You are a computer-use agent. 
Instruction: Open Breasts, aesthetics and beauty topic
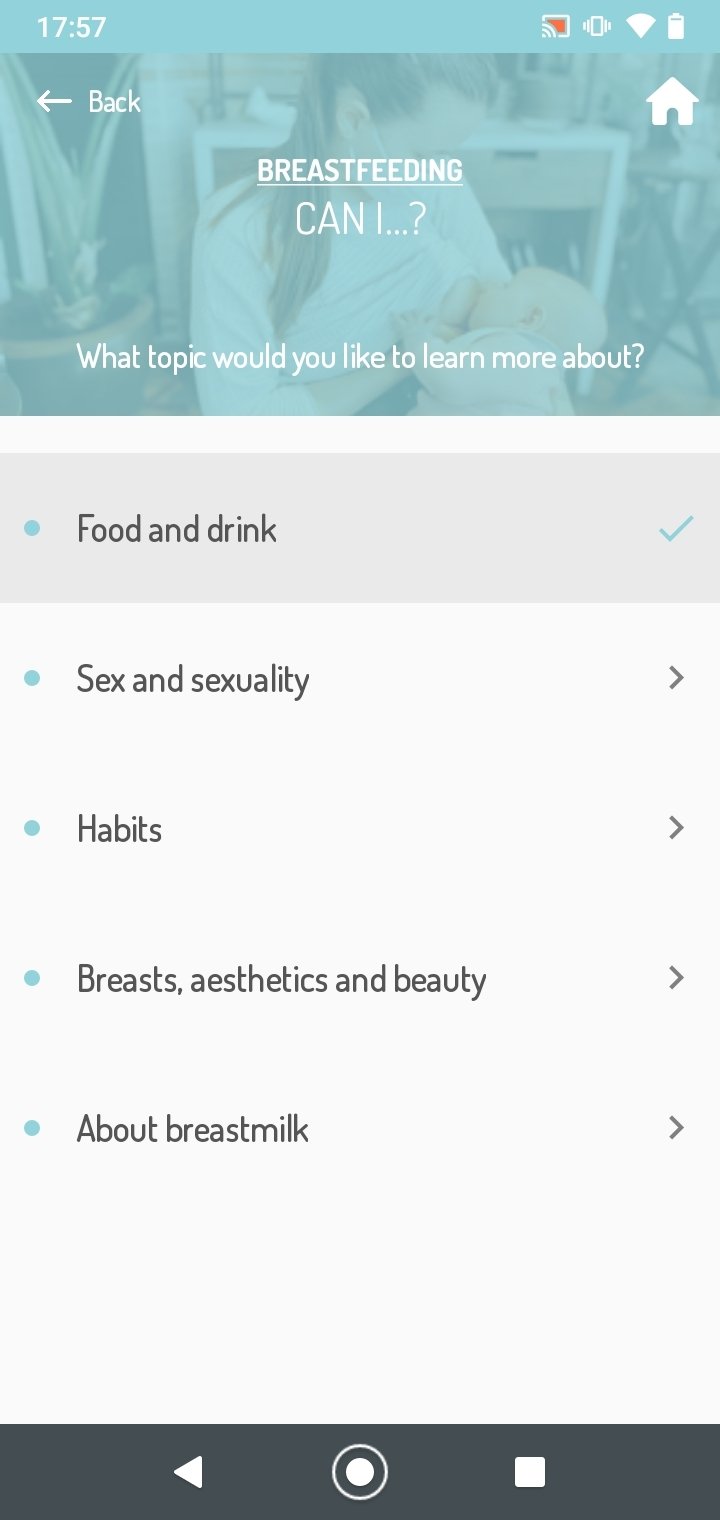[360, 978]
